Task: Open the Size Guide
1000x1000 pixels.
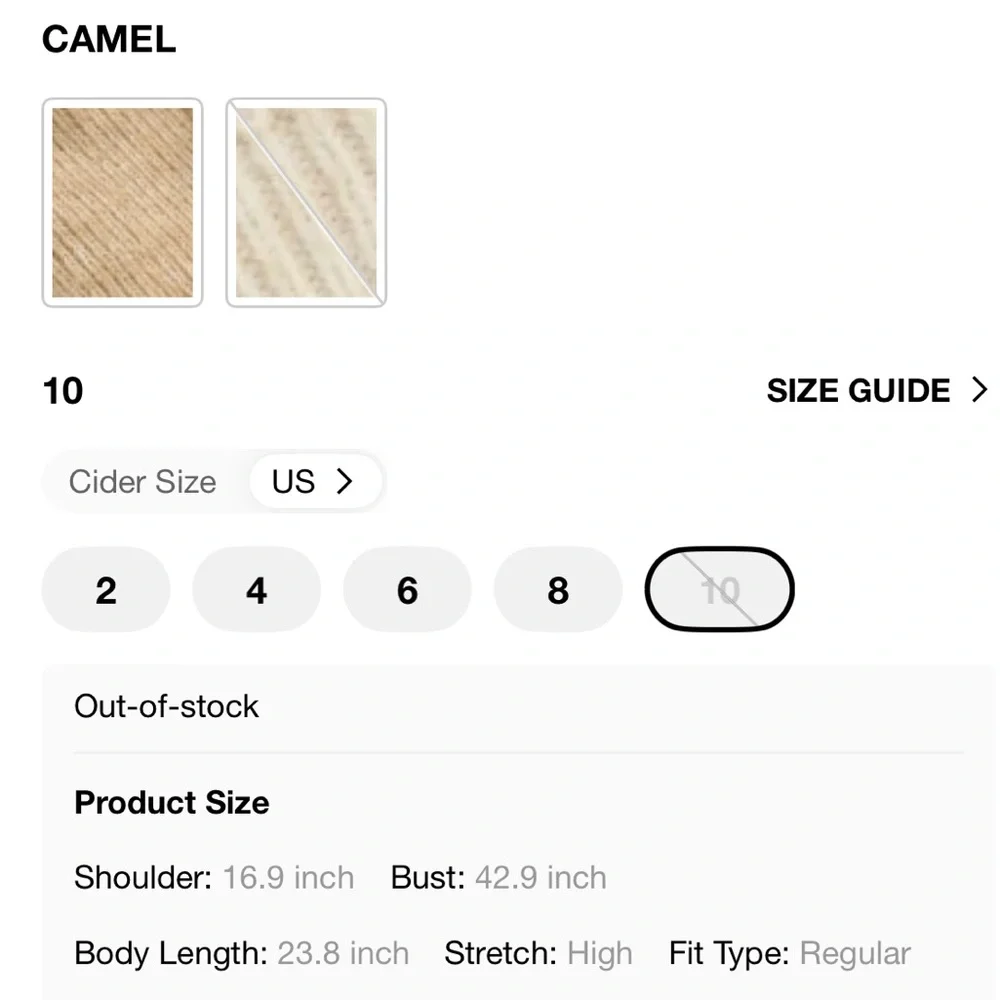Action: click(876, 390)
